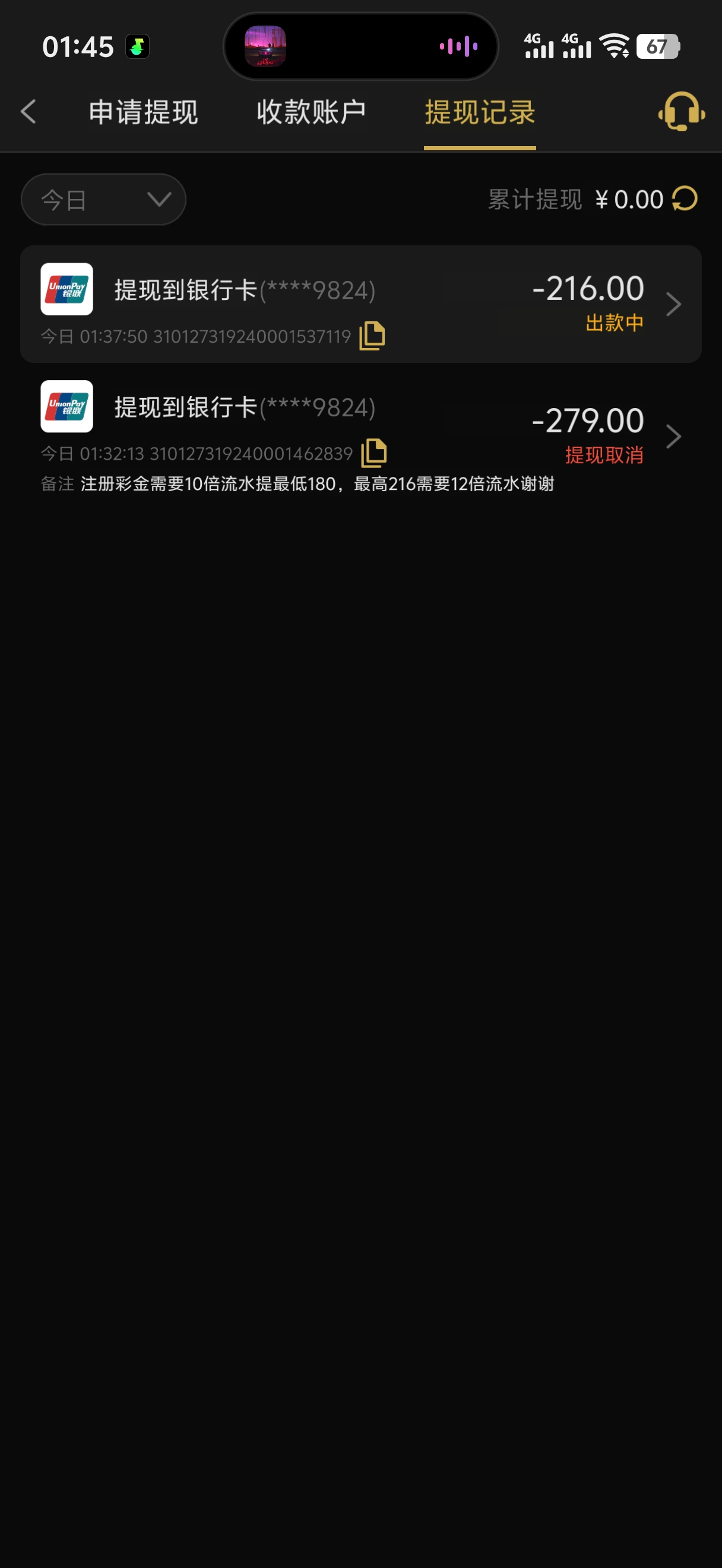The width and height of the screenshot is (722, 1568).
Task: Switch to the 申请提现 tab
Action: click(x=144, y=113)
